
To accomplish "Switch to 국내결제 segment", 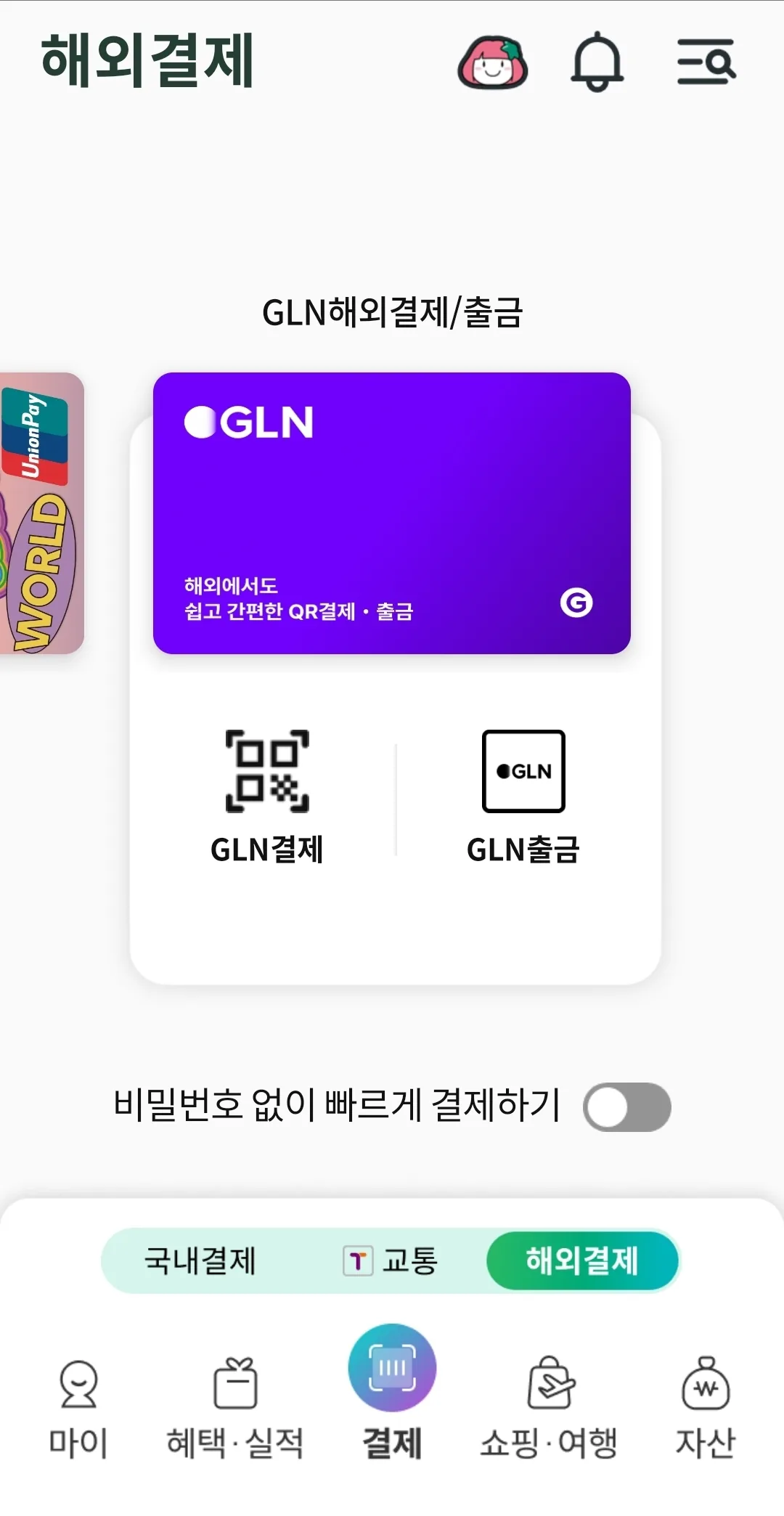I will [200, 1260].
